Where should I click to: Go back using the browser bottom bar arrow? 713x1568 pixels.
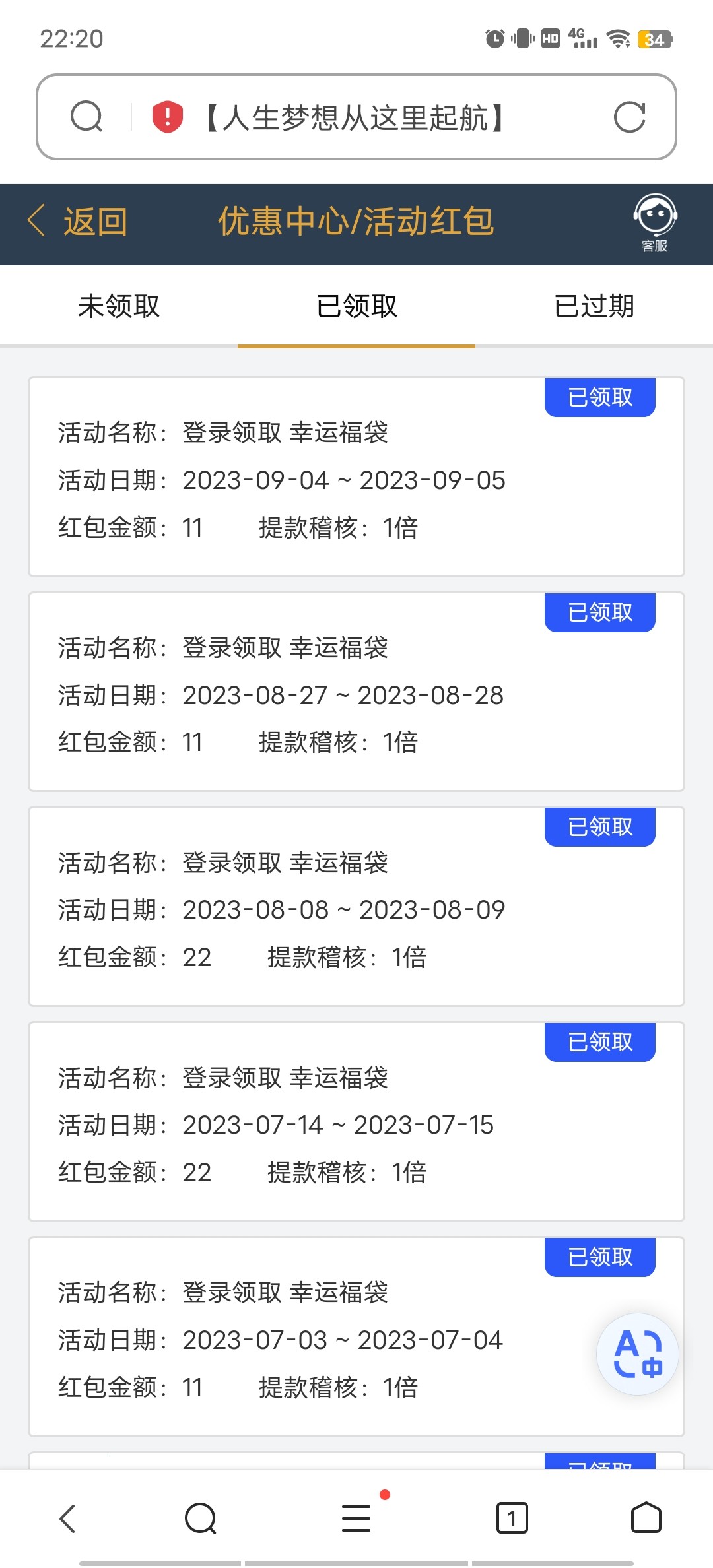(67, 1519)
